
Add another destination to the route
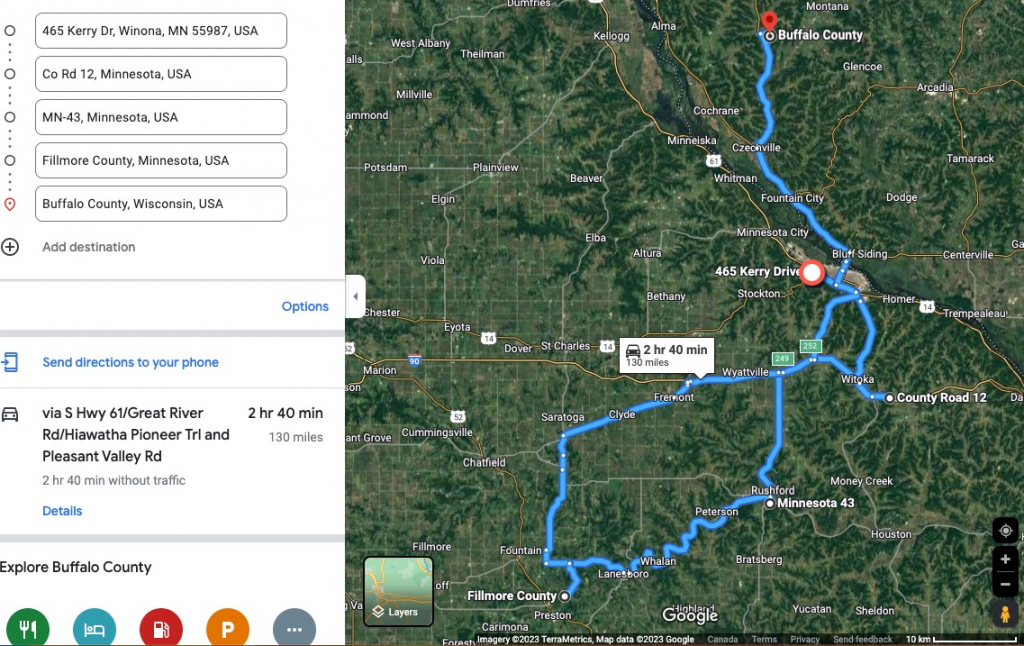(88, 247)
